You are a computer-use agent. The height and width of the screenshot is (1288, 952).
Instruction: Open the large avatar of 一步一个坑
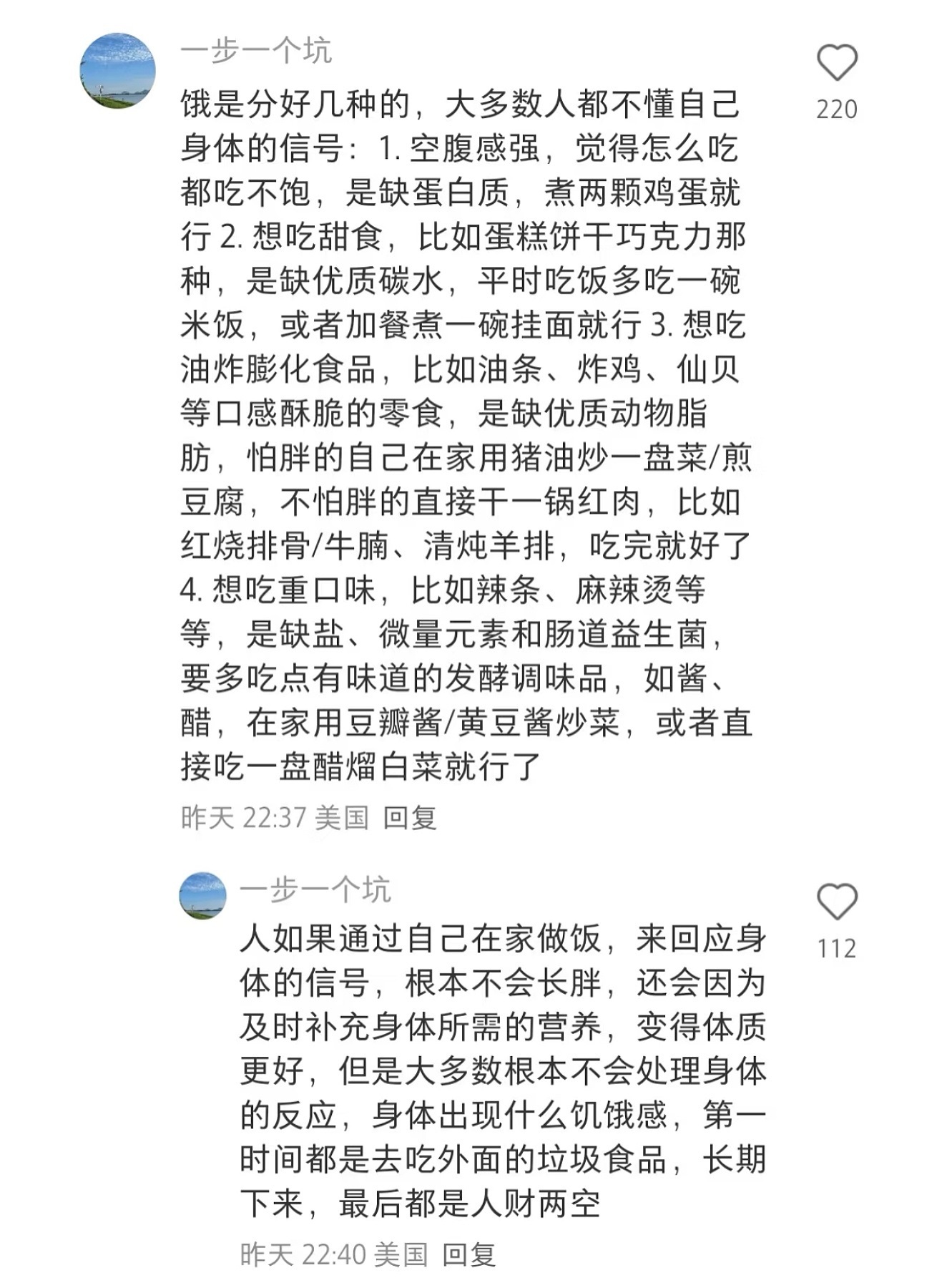tap(117, 70)
